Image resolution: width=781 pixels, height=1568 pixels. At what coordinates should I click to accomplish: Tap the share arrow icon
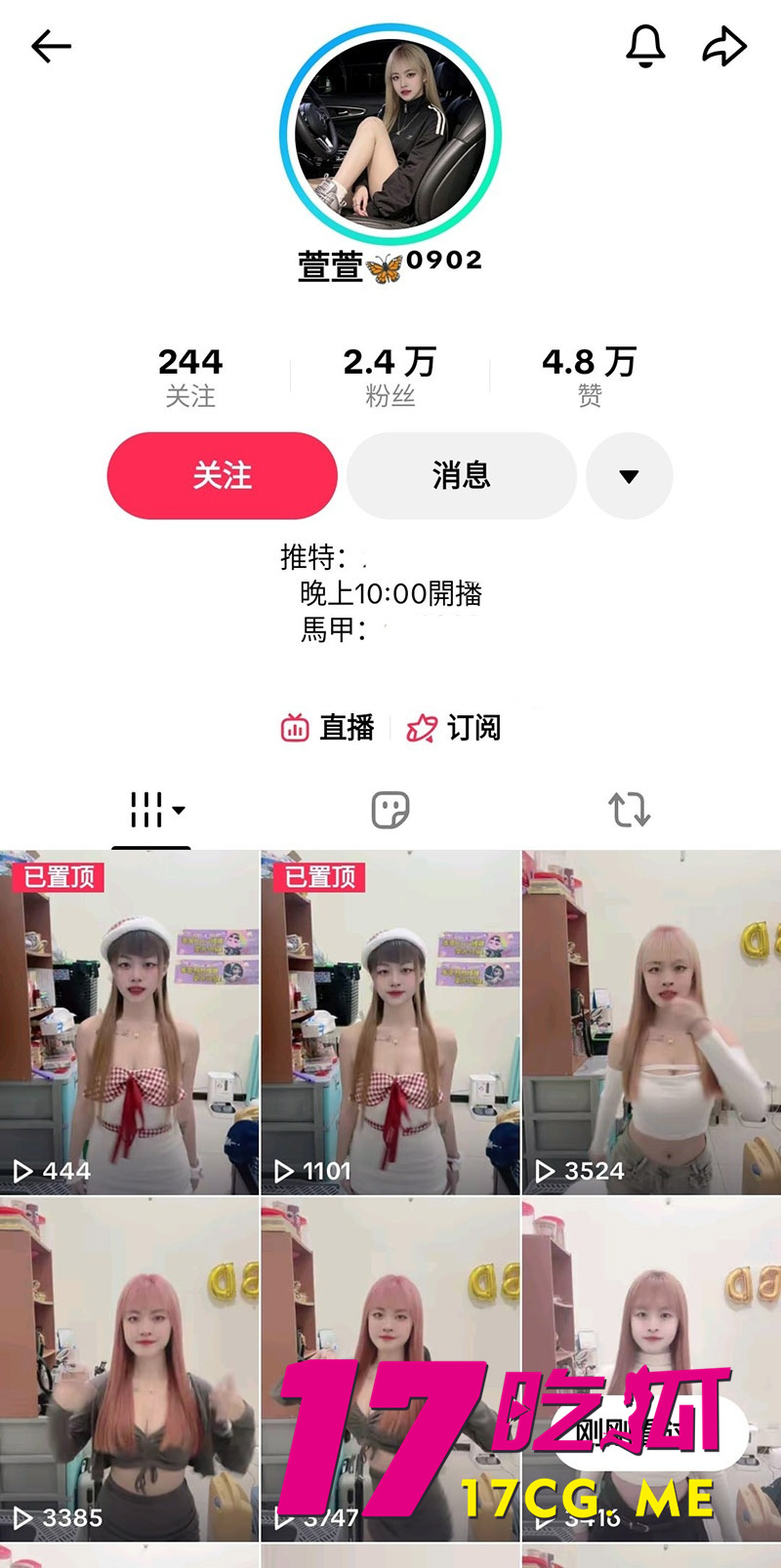click(x=723, y=44)
